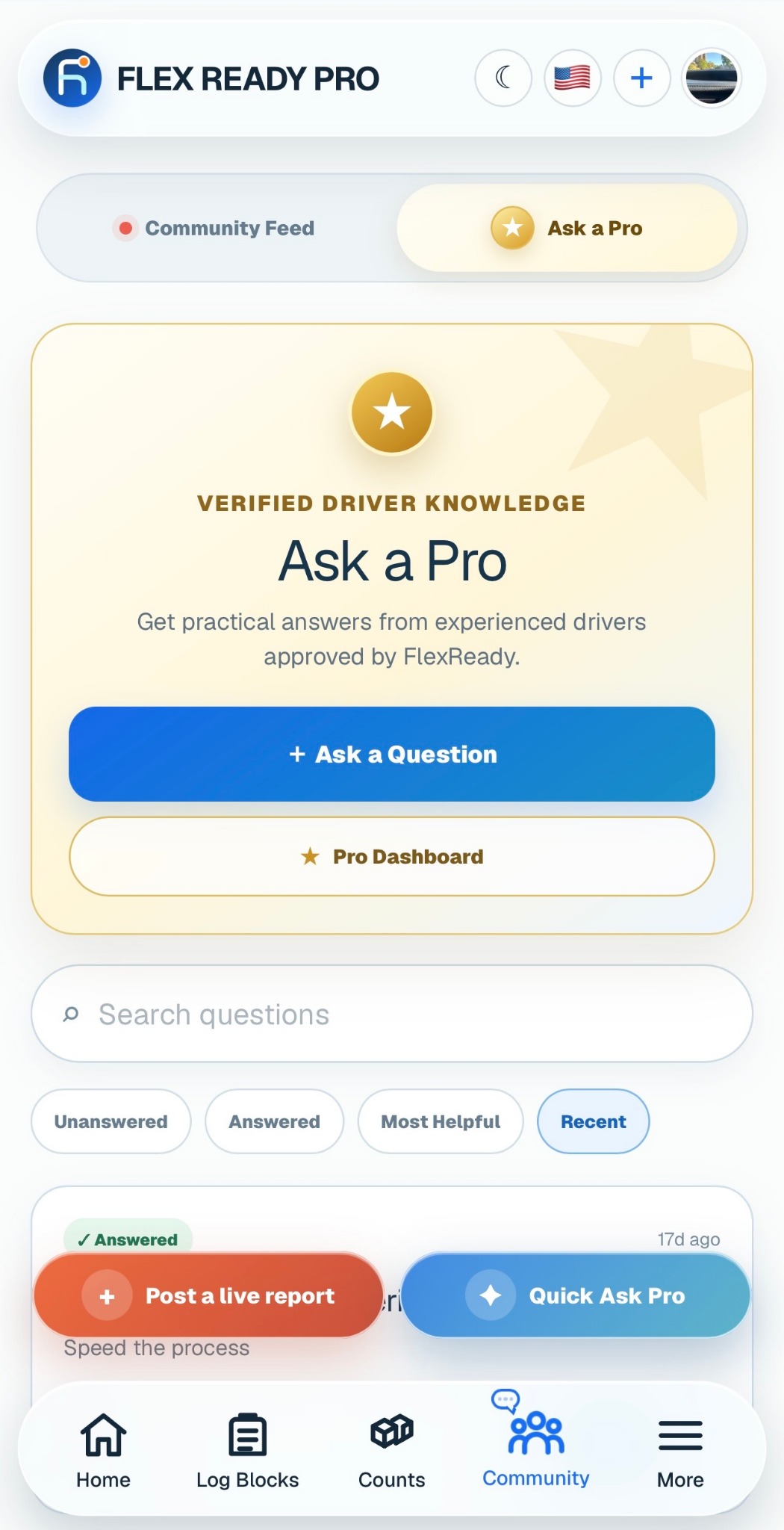Open the US flag language selector

[573, 78]
